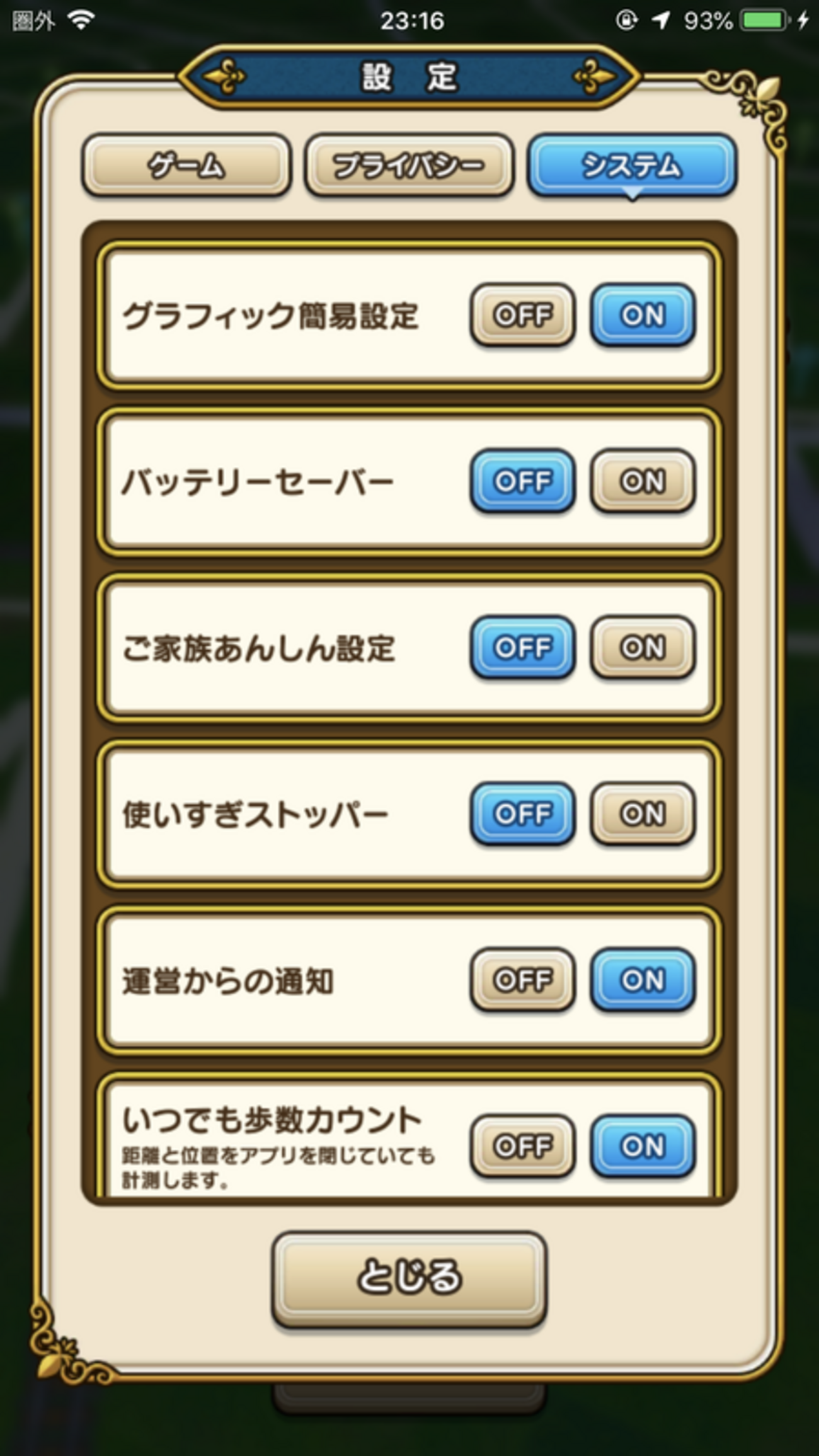
Task: Turn OFF グラフィック簡易設定
Action: [522, 314]
